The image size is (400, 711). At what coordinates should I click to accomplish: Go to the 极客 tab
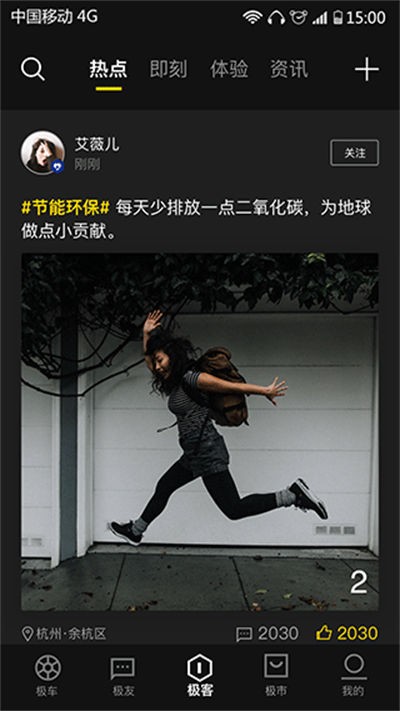200,677
